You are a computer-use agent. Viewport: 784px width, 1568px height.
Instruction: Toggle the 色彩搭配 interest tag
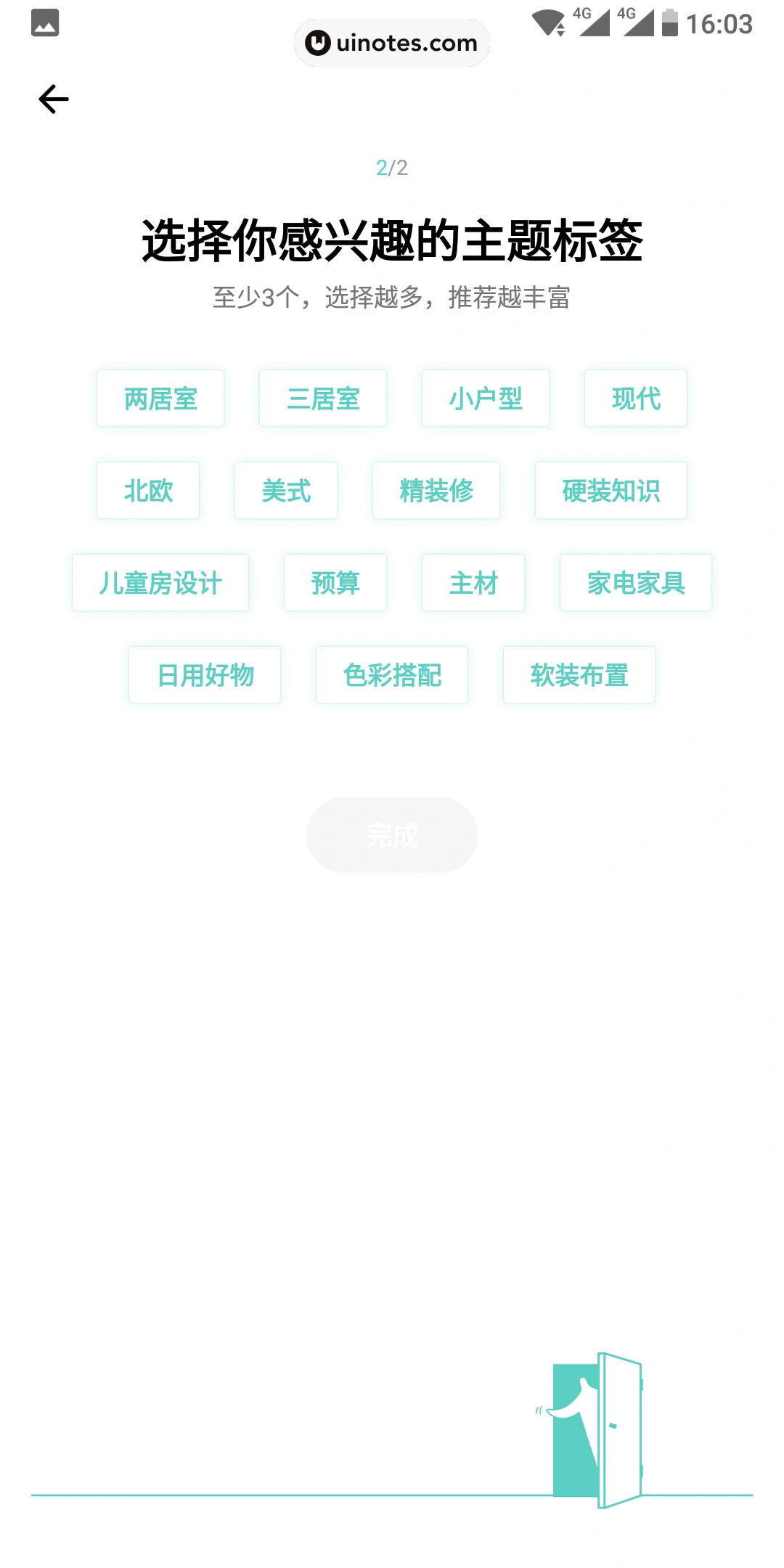(391, 674)
